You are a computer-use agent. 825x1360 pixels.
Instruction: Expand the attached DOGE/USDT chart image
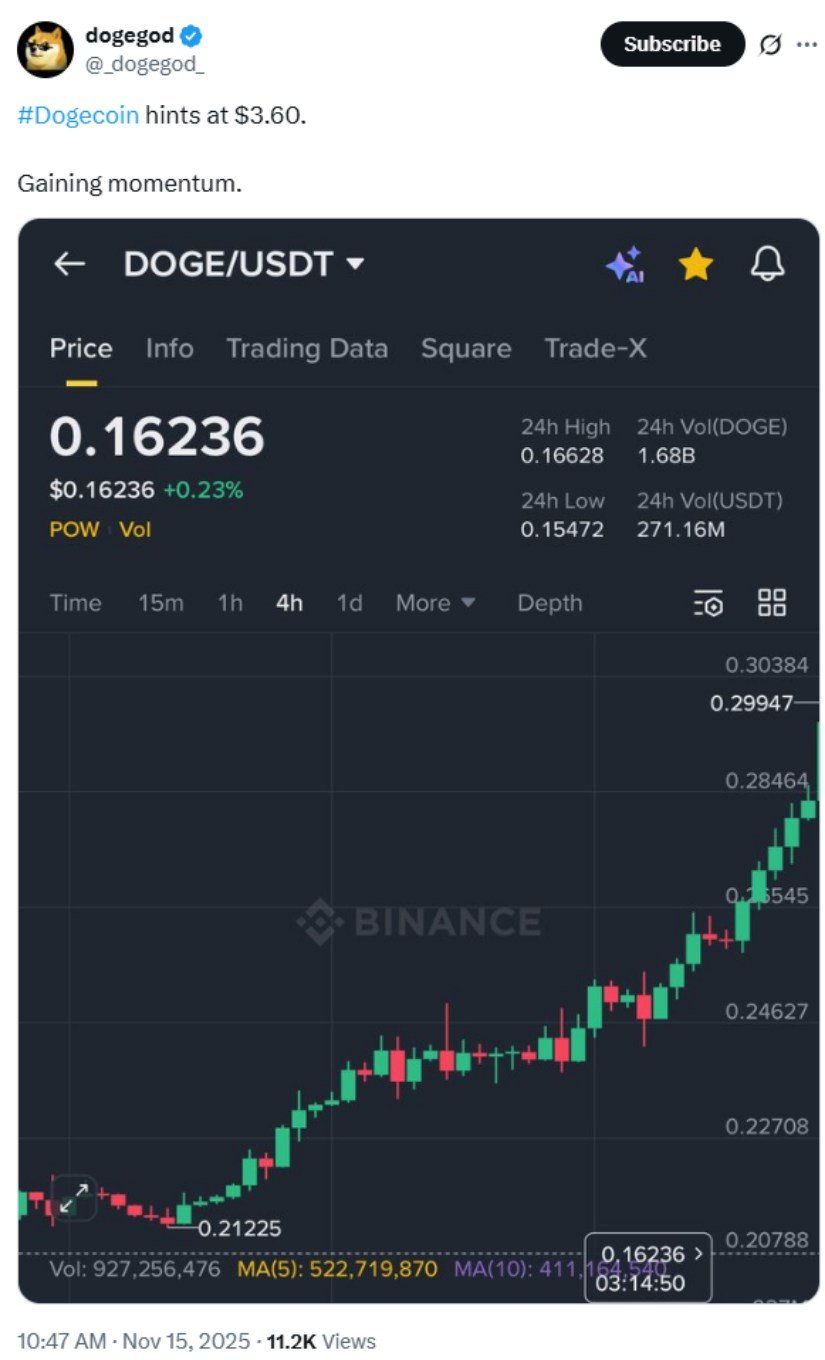click(419, 760)
